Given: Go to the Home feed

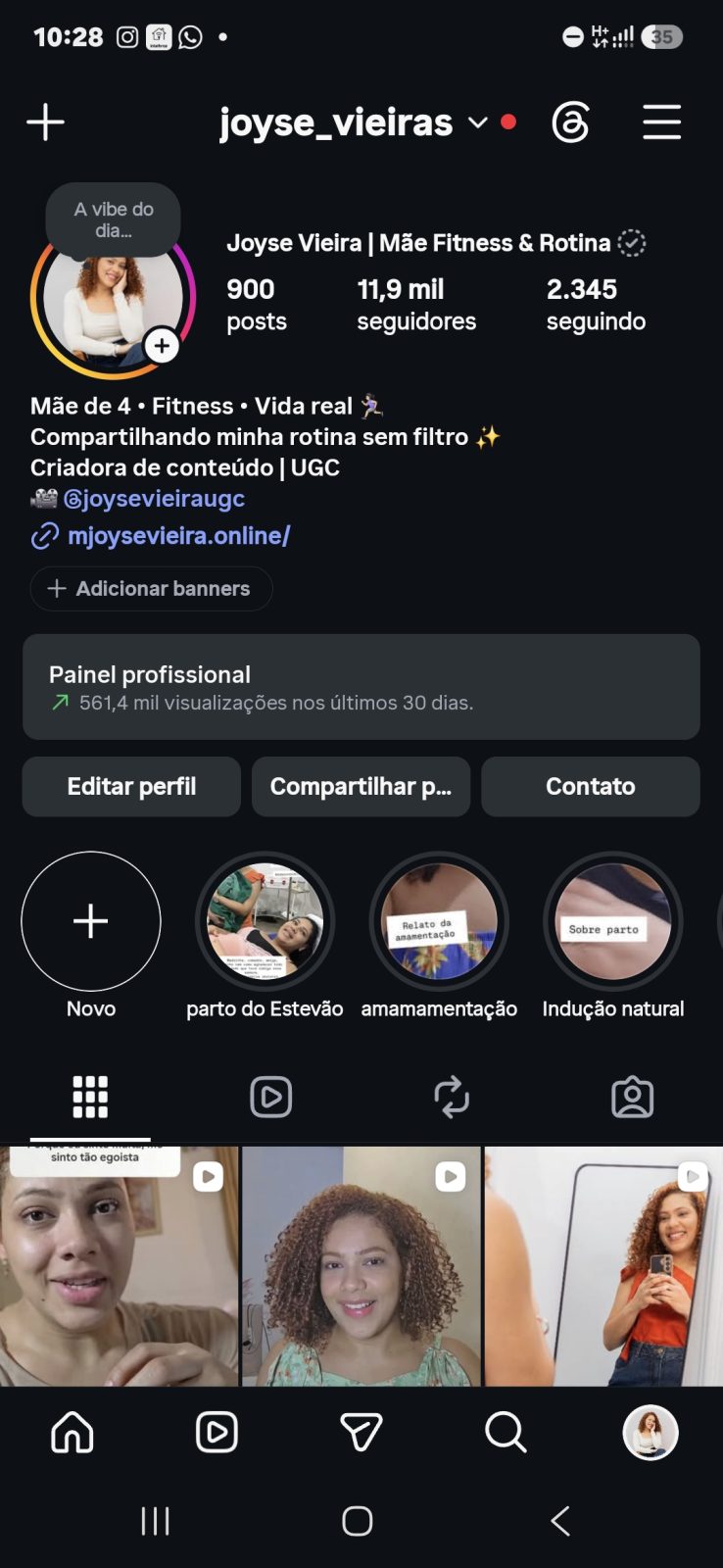Looking at the screenshot, I should click(72, 1433).
